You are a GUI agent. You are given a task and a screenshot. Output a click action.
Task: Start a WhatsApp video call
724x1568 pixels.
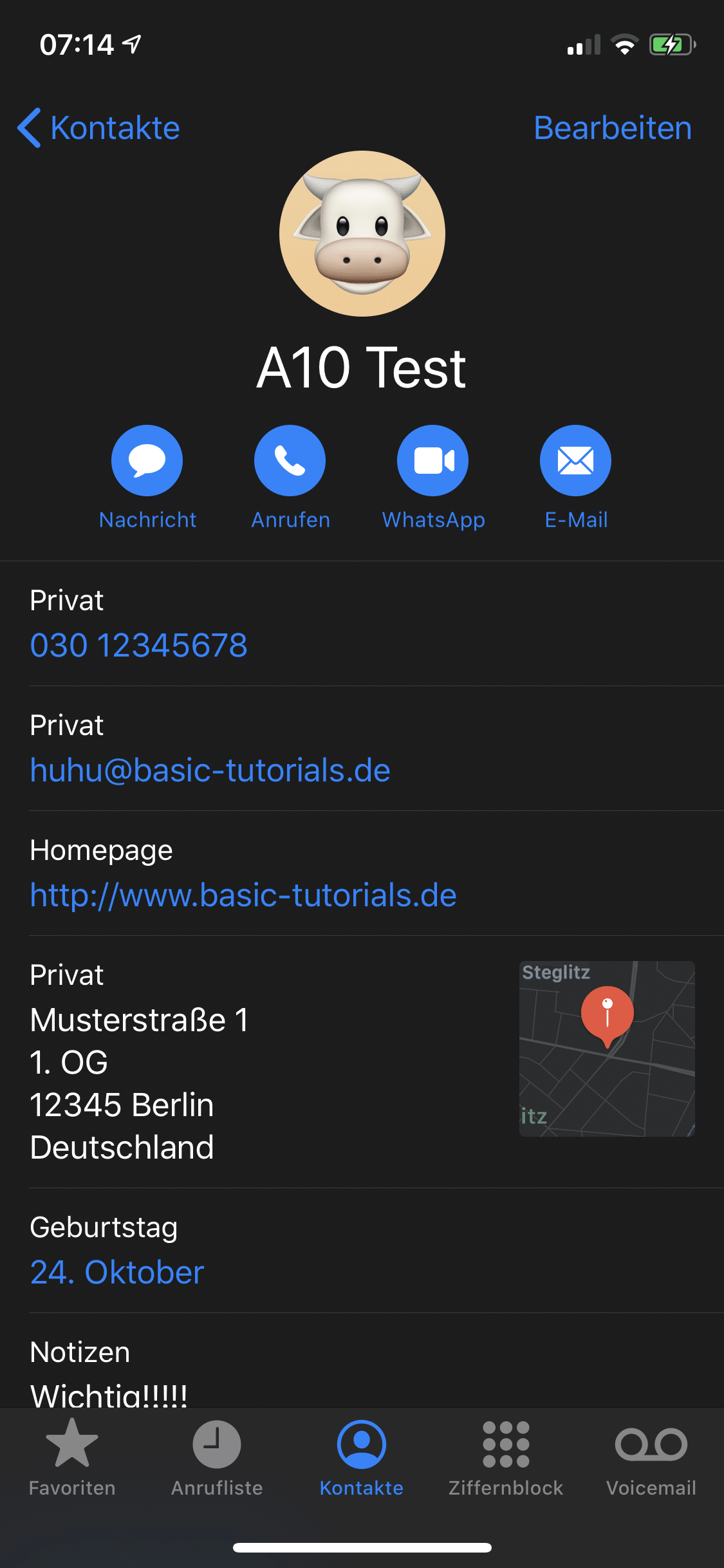(432, 461)
